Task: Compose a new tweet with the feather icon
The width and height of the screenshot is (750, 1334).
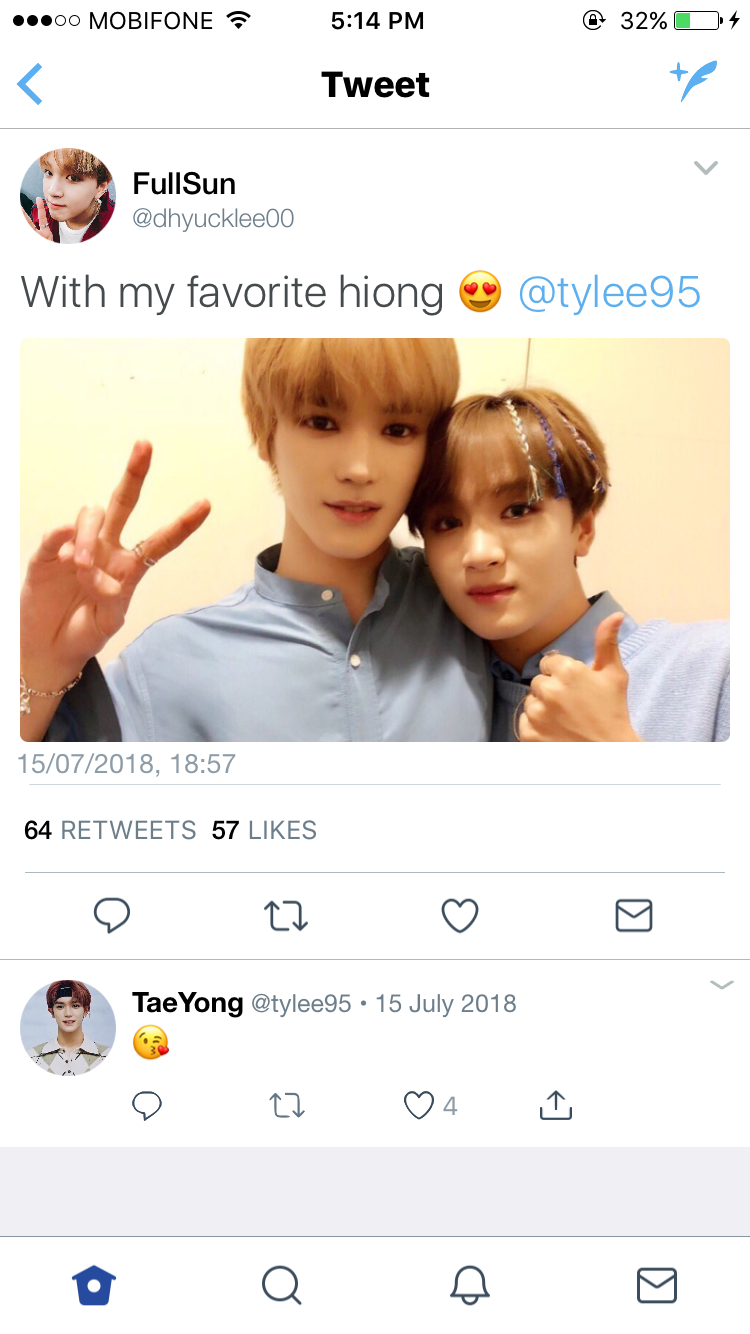Action: click(x=694, y=82)
